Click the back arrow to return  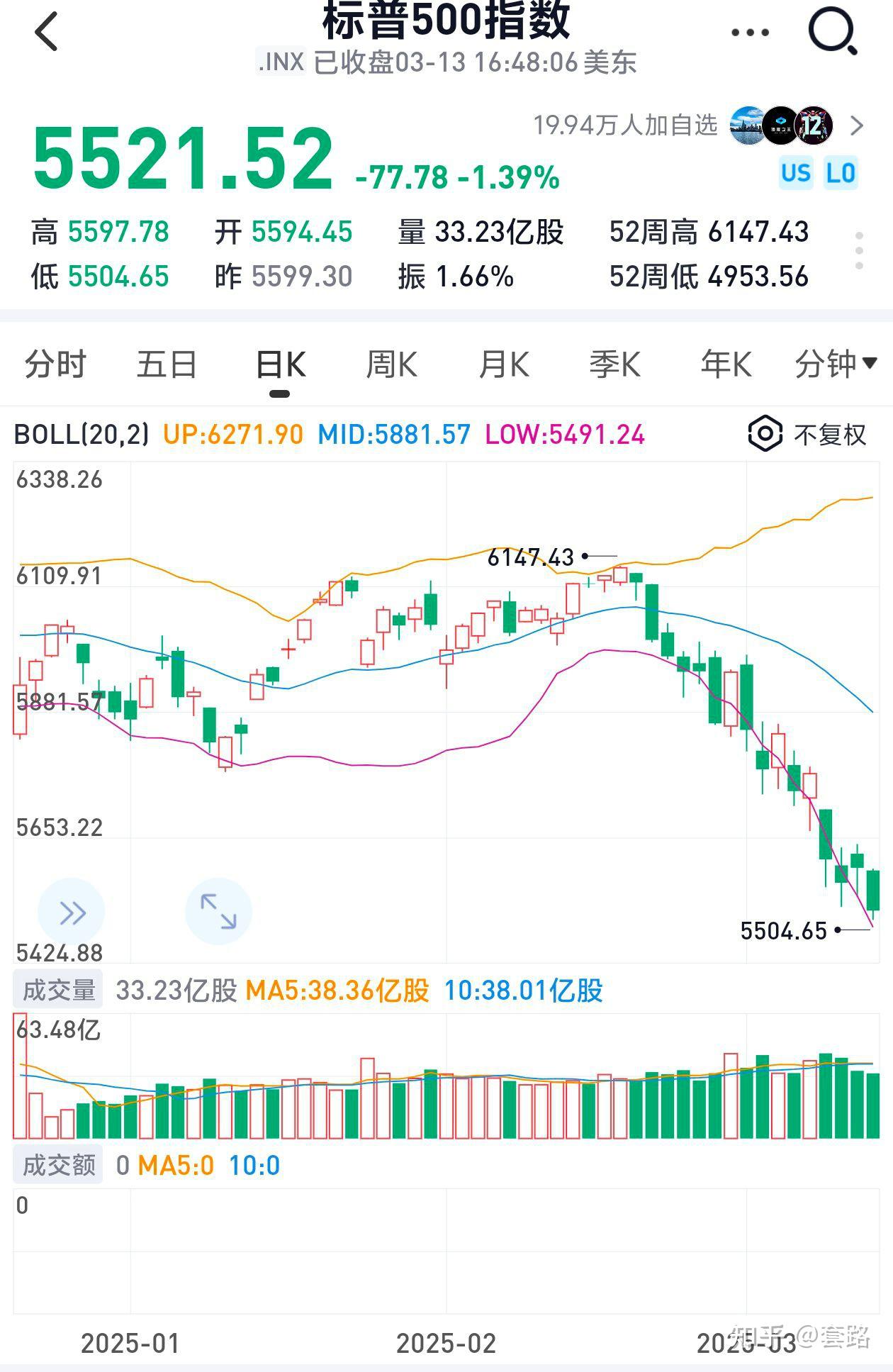click(x=47, y=33)
